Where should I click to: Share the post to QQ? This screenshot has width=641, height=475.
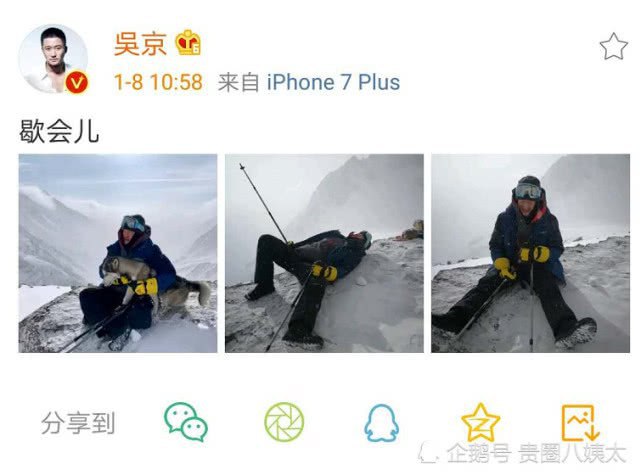(x=381, y=422)
